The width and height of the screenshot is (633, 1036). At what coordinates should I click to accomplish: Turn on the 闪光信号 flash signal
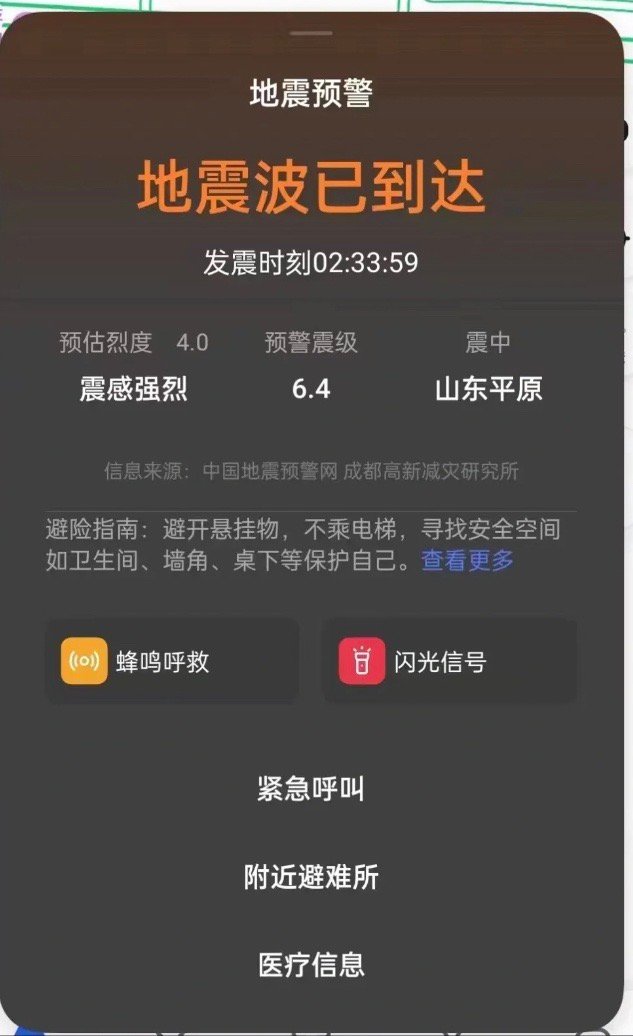[x=449, y=661]
